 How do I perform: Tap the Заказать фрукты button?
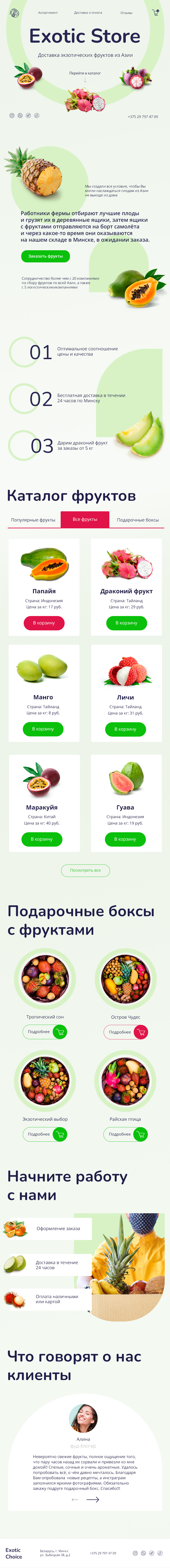point(45,256)
